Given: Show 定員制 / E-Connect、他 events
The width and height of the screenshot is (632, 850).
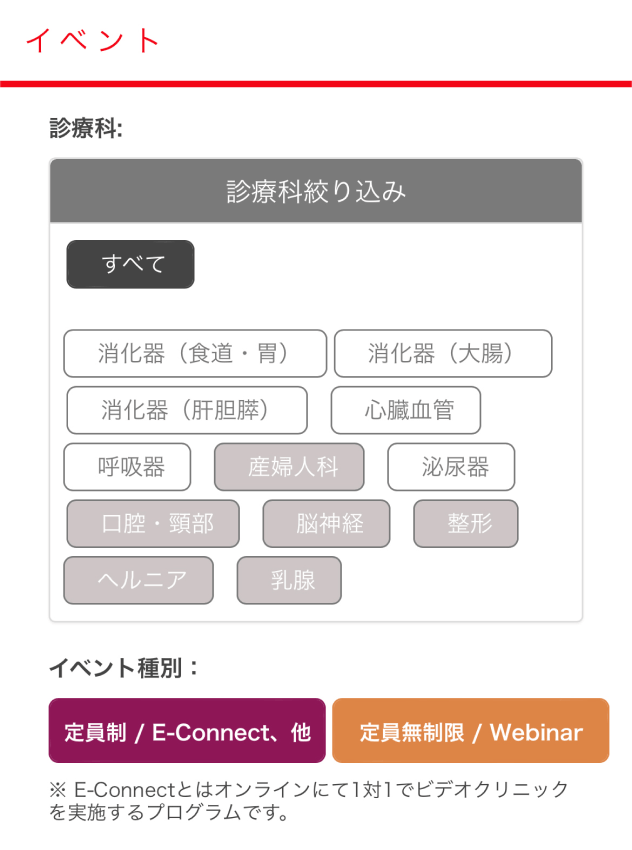Looking at the screenshot, I should click(187, 731).
